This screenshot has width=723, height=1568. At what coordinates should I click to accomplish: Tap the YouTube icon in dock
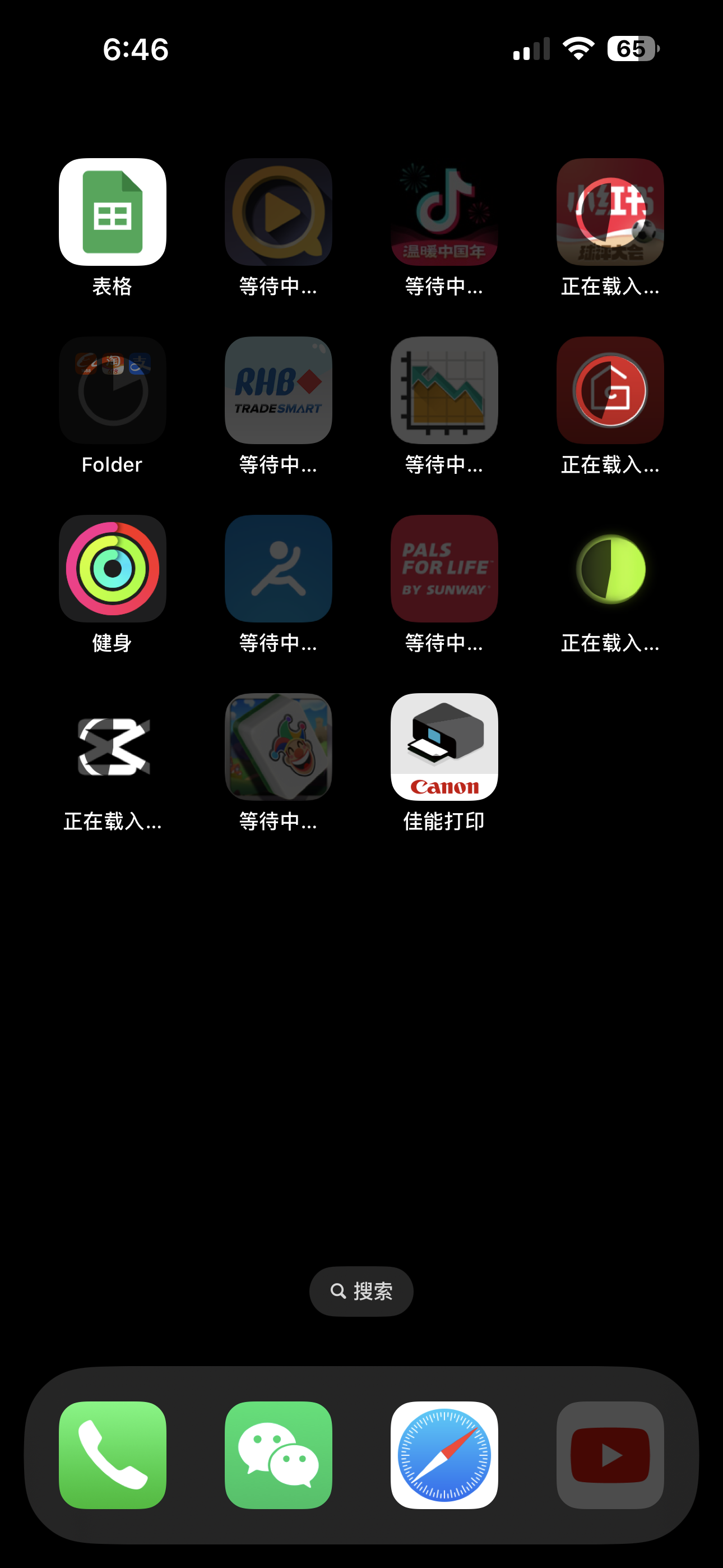pyautogui.click(x=610, y=1455)
